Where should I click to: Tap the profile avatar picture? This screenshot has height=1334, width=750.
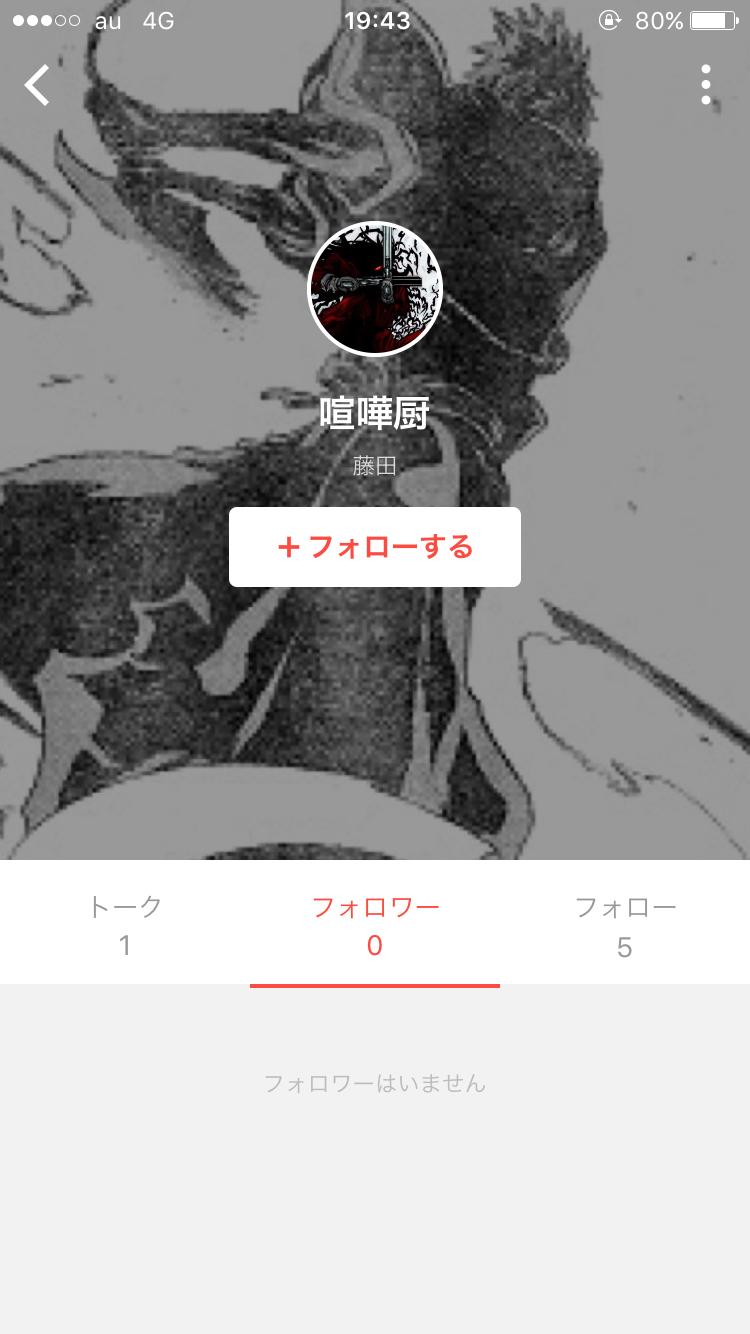pos(375,288)
